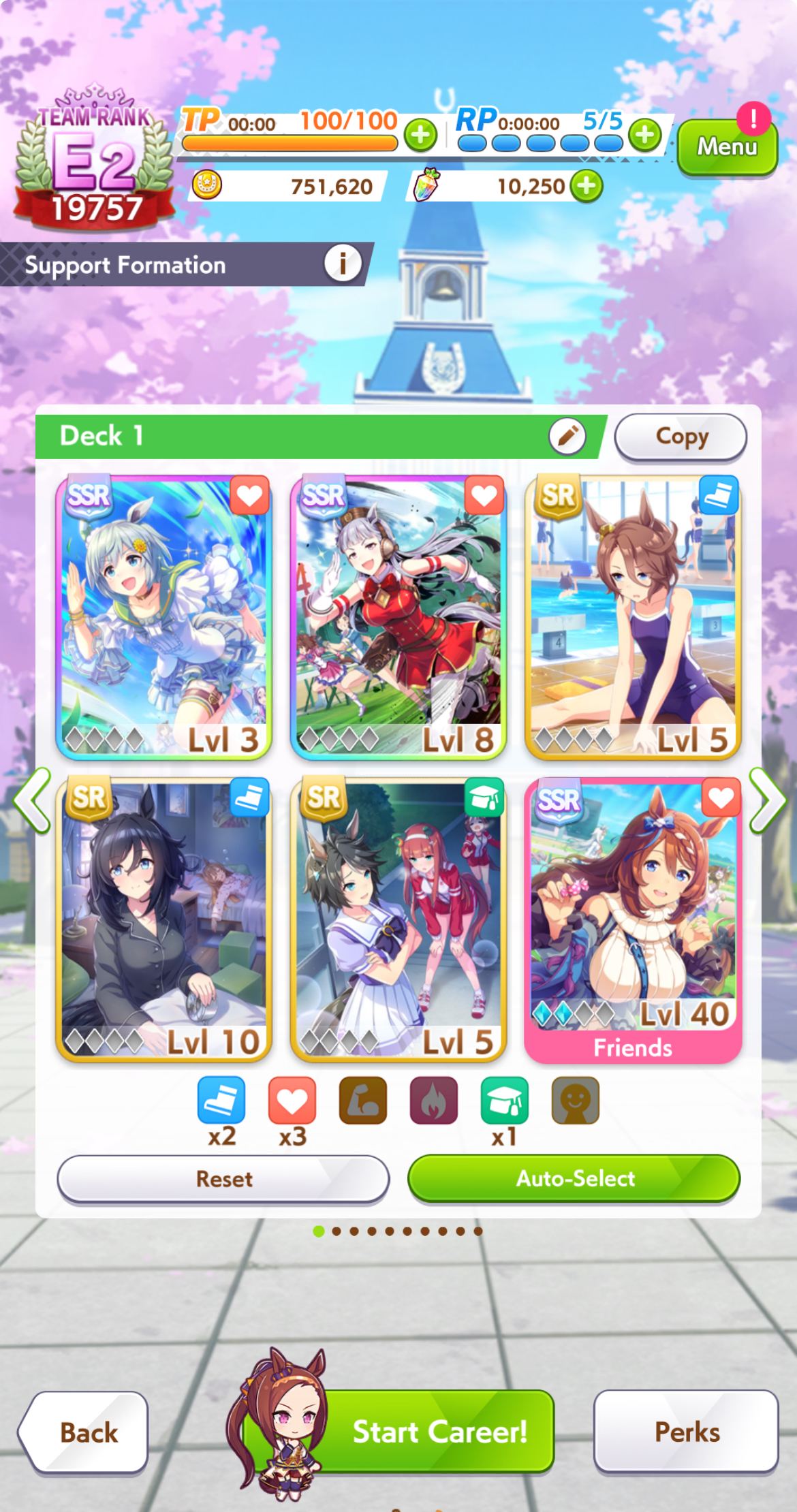Add TP with the plus icon
797x1512 pixels.
420,134
